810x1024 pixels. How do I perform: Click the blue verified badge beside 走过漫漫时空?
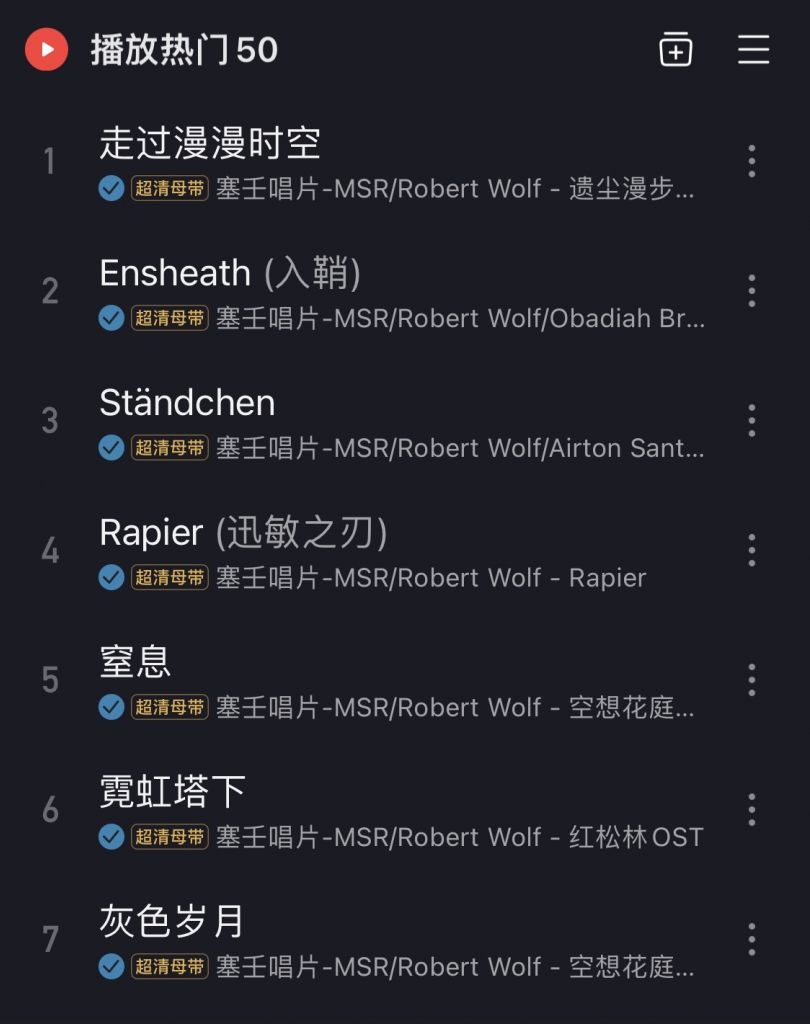110,188
